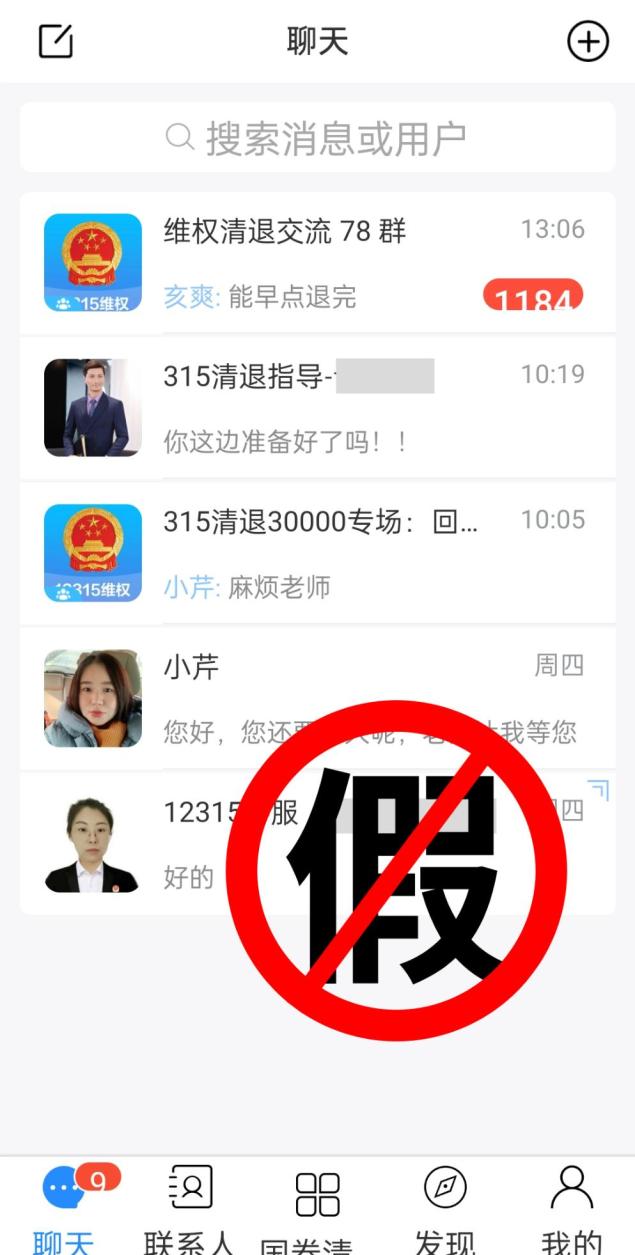This screenshot has width=635, height=1255.
Task: Tap the 搜索消息或用户 search box
Action: [x=317, y=138]
